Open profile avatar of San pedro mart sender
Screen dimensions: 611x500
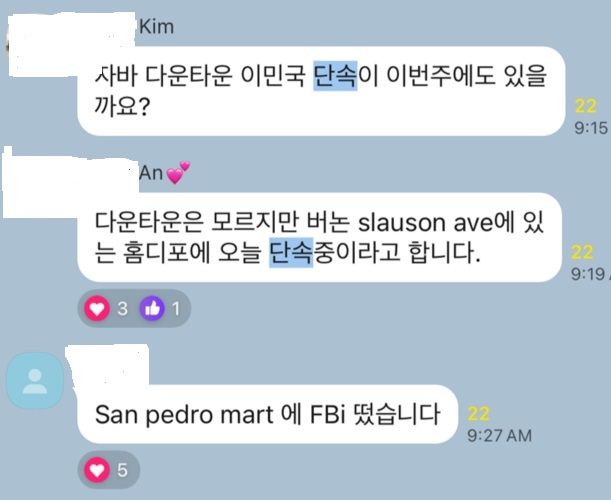point(35,380)
